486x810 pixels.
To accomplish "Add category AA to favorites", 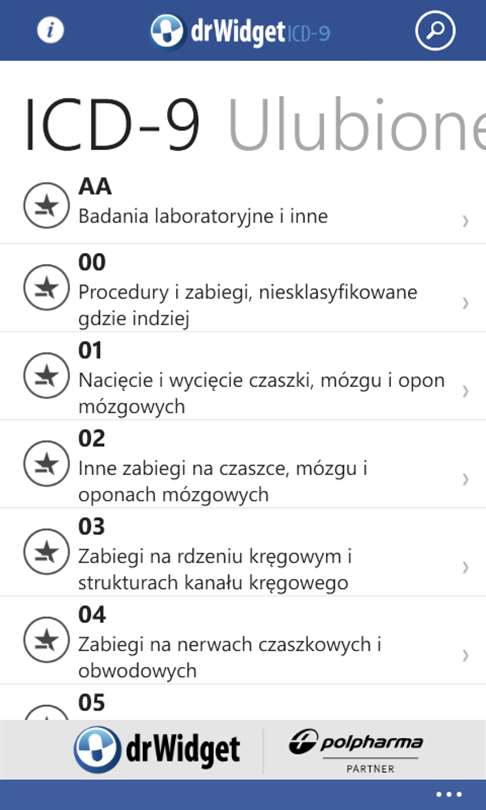I will (x=46, y=205).
